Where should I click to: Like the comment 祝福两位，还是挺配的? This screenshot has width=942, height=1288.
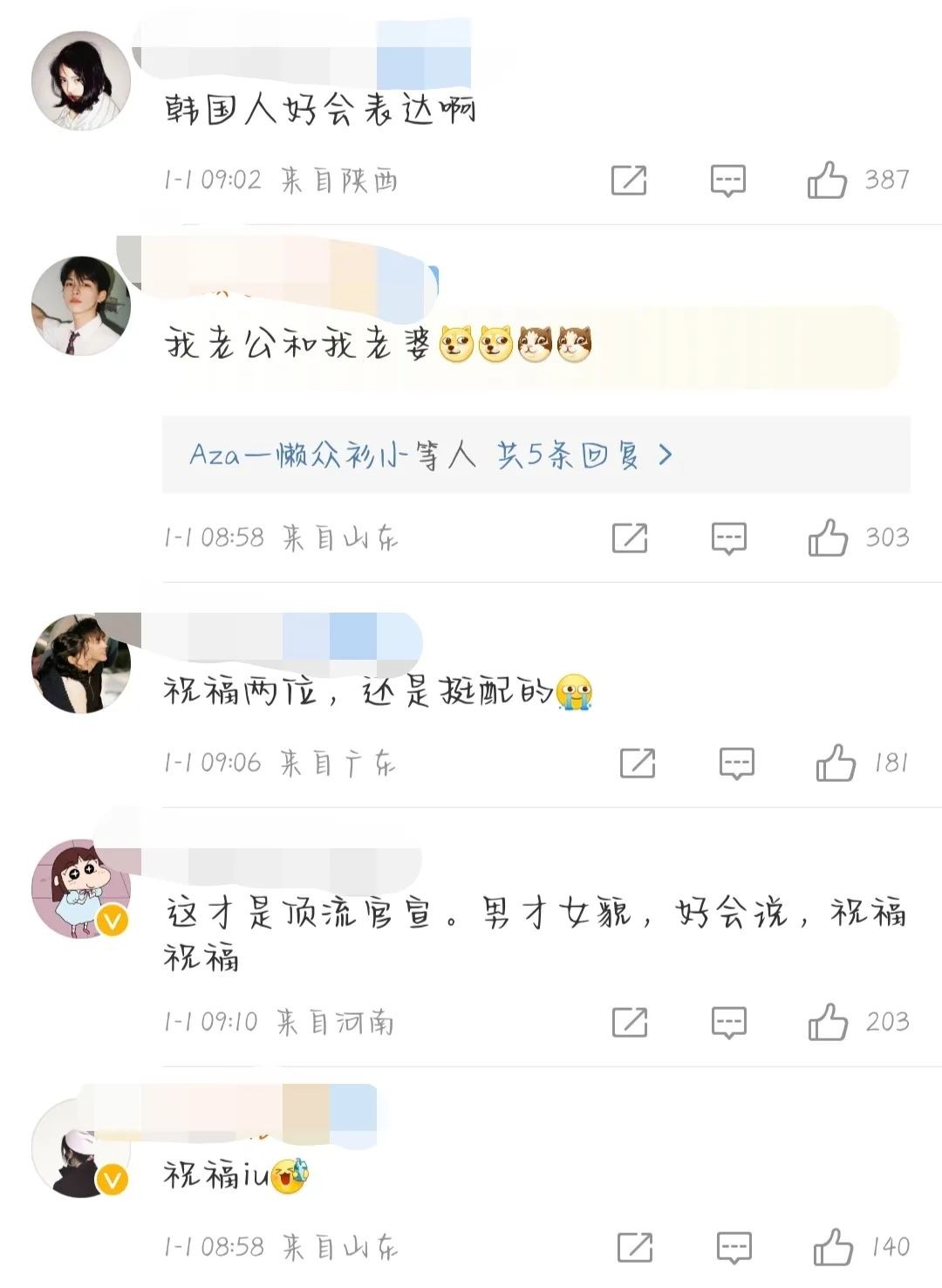click(836, 763)
